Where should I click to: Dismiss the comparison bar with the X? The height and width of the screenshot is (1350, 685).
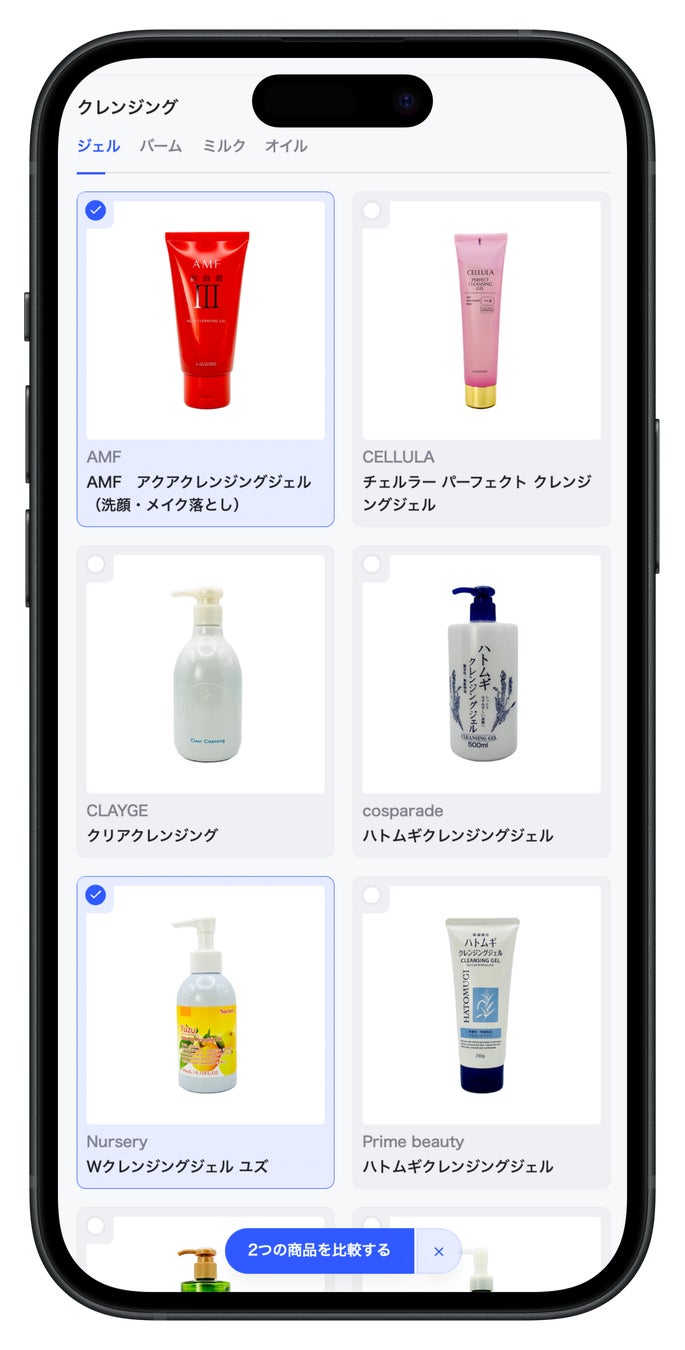click(438, 1251)
